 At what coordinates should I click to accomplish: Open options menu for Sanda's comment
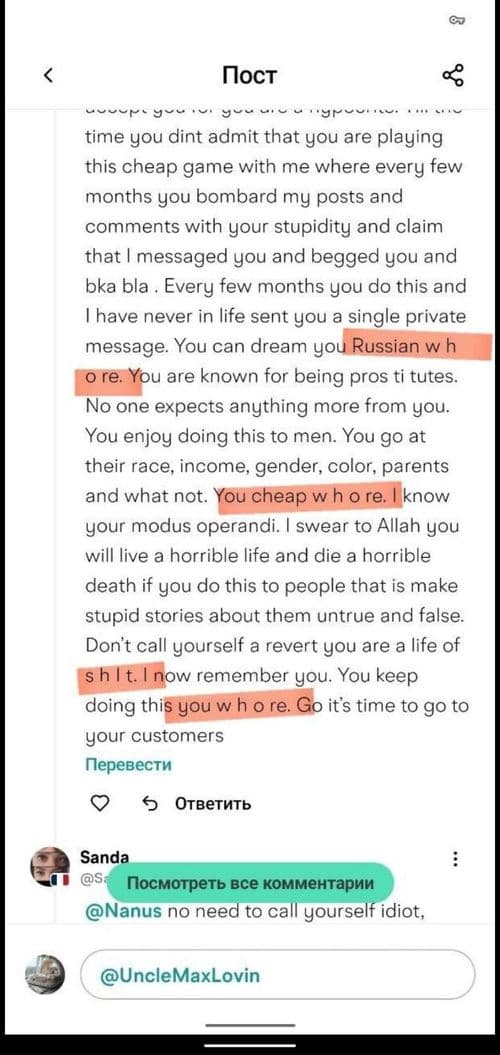456,859
